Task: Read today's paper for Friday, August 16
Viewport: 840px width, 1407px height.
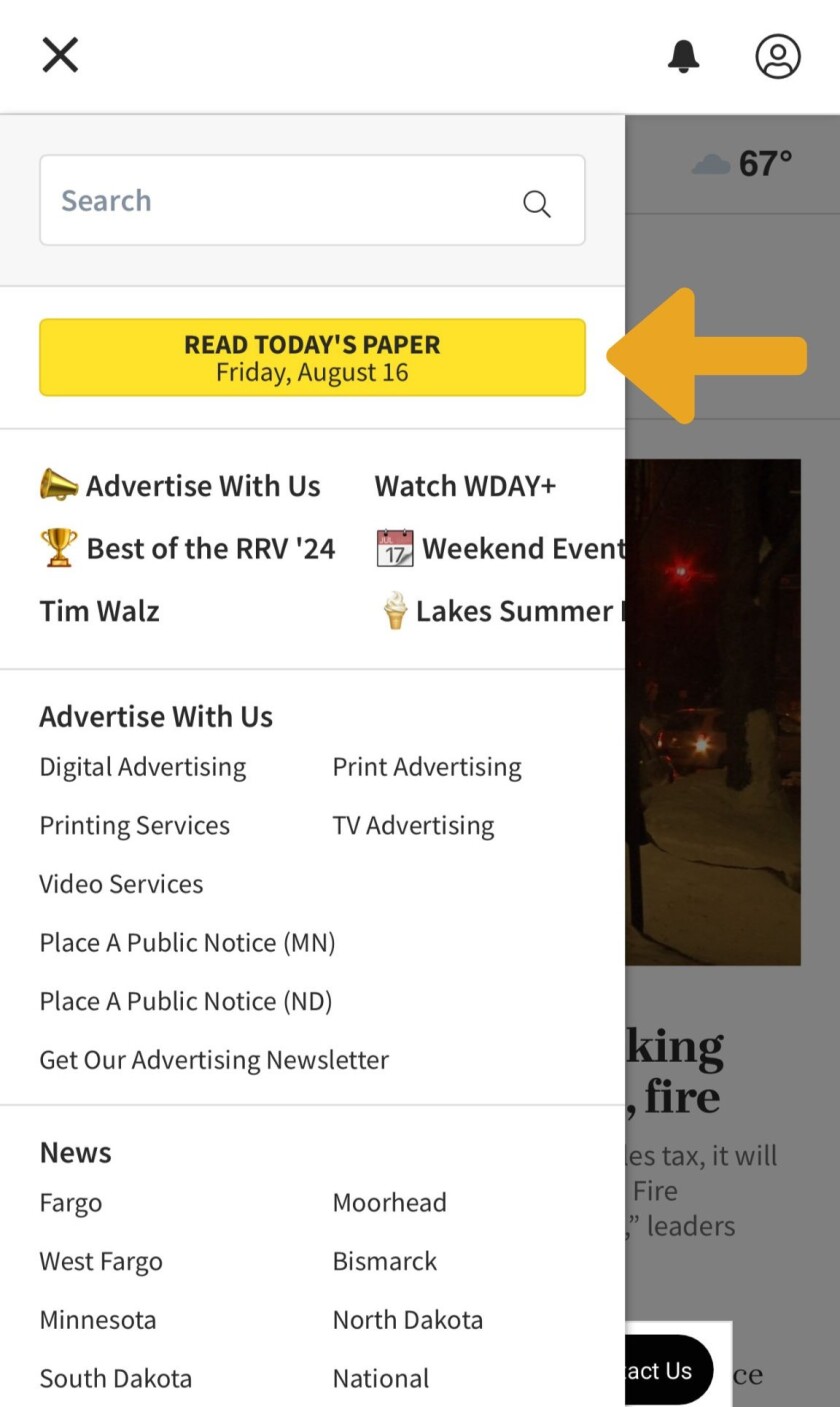Action: (x=312, y=357)
